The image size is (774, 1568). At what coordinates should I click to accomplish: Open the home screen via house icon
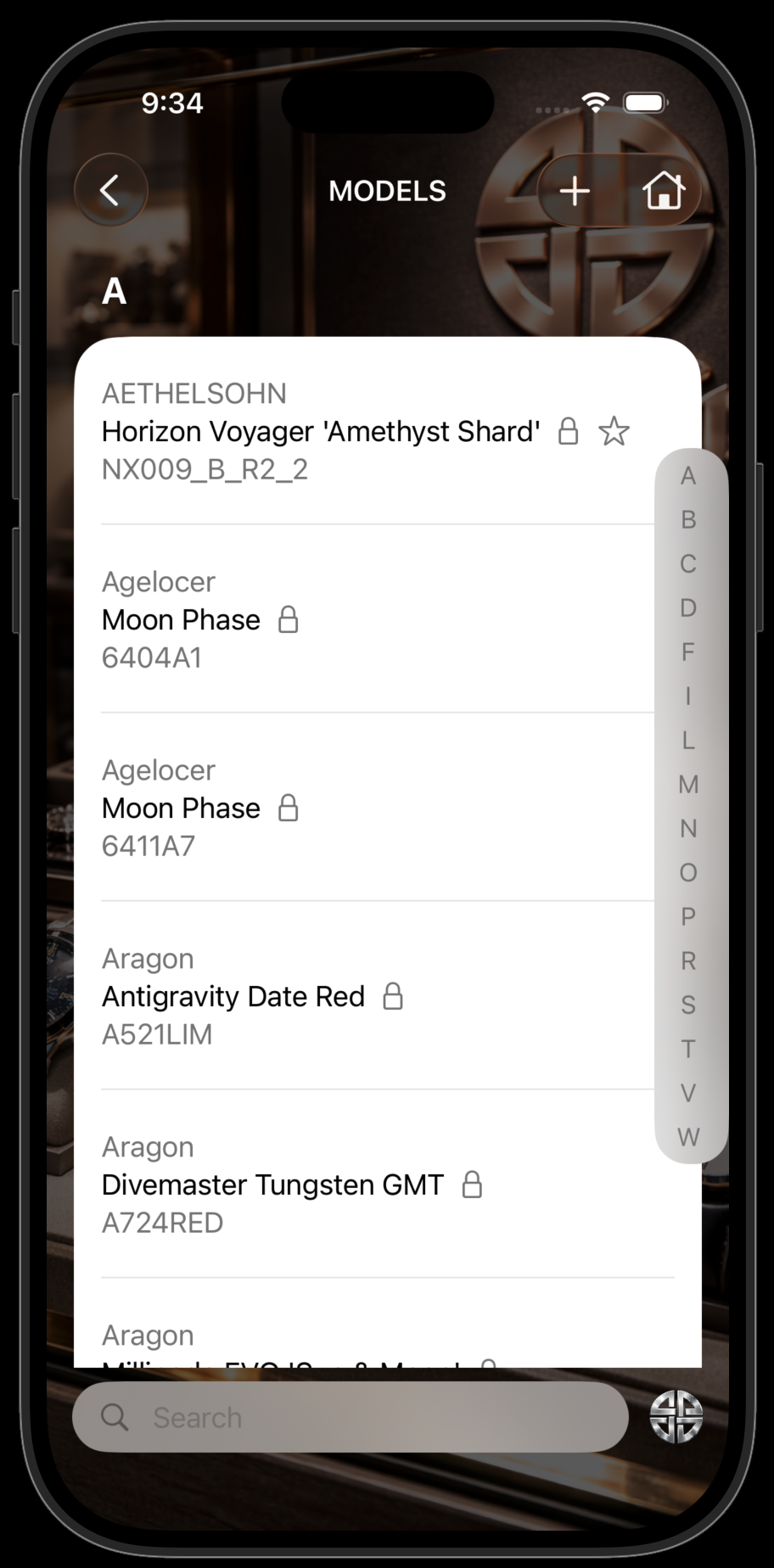665,190
